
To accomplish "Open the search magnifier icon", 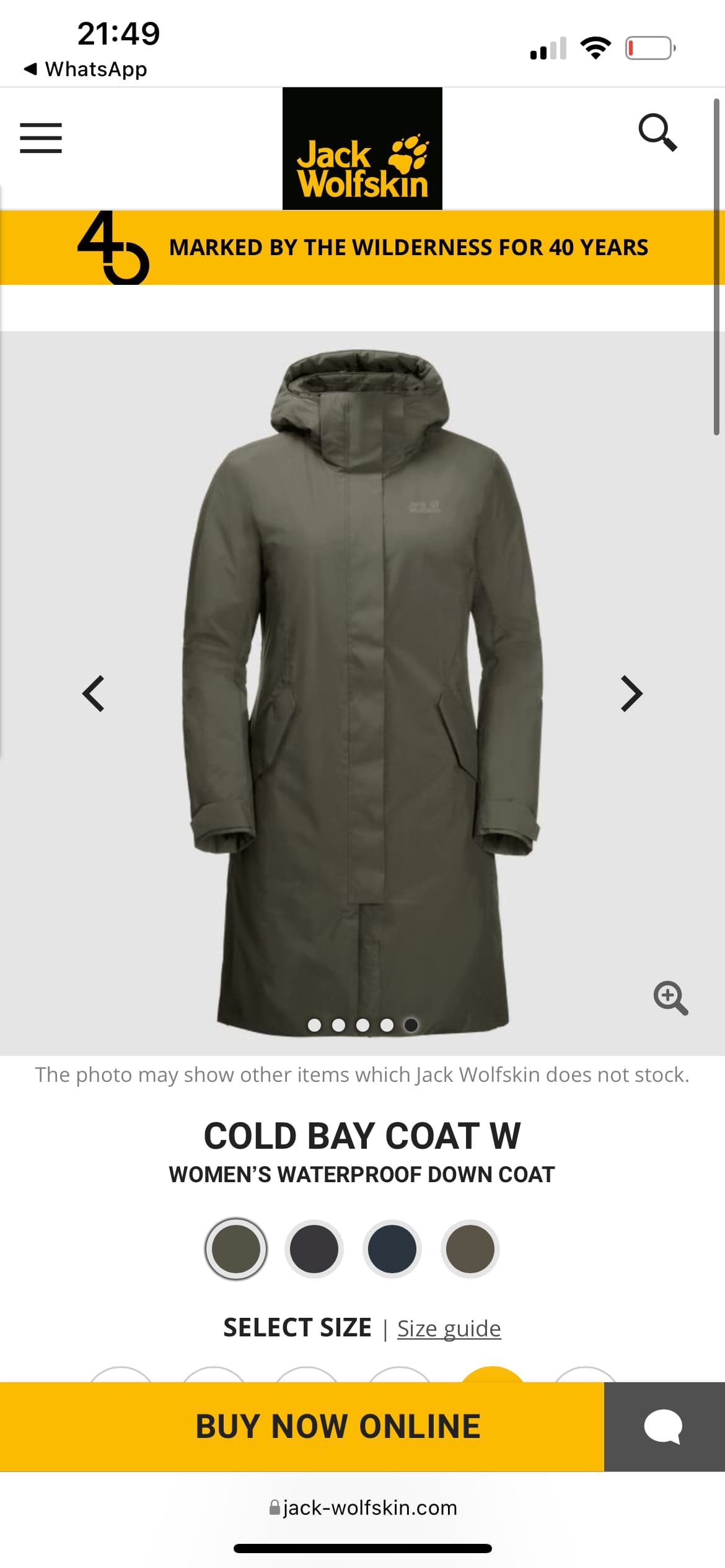I will [657, 133].
